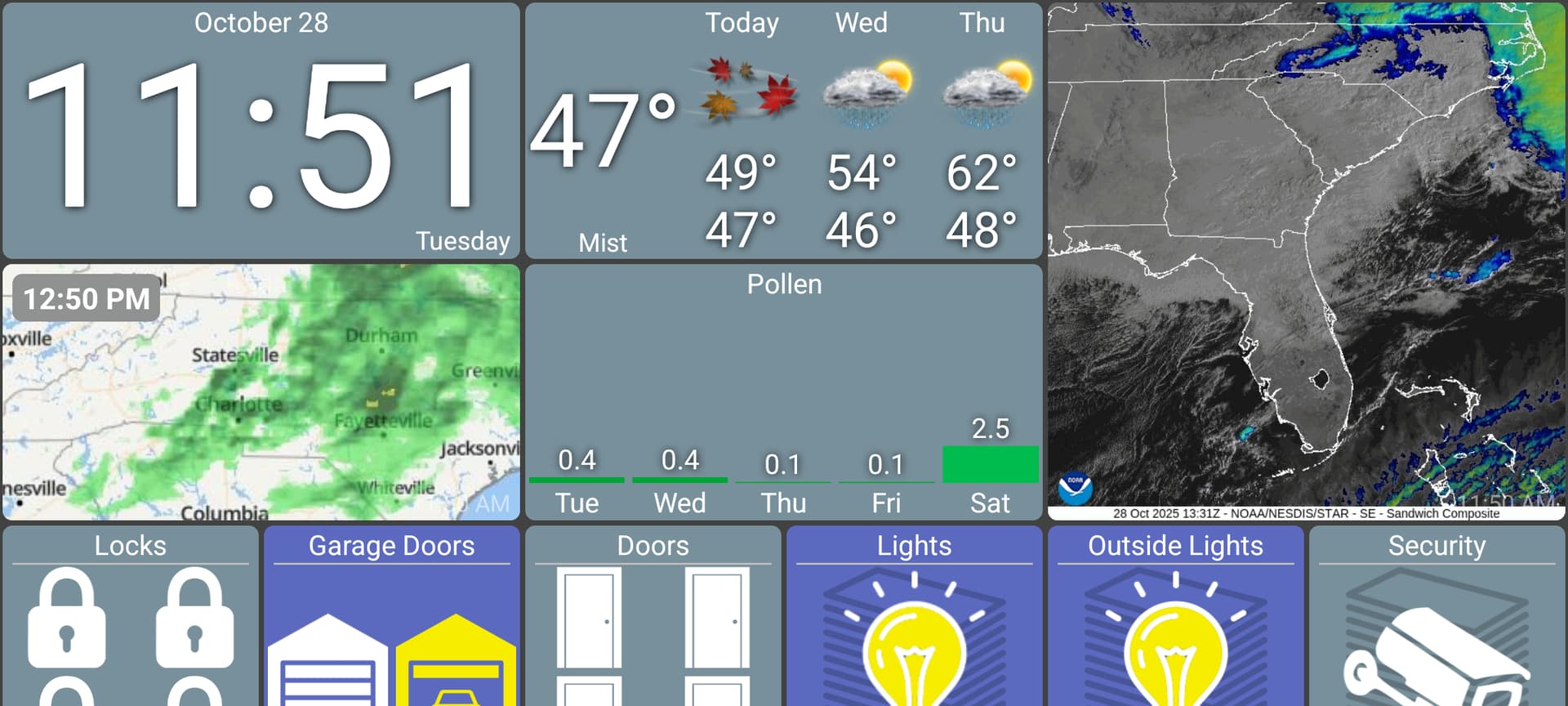Open the rain radar map tile

point(261,392)
